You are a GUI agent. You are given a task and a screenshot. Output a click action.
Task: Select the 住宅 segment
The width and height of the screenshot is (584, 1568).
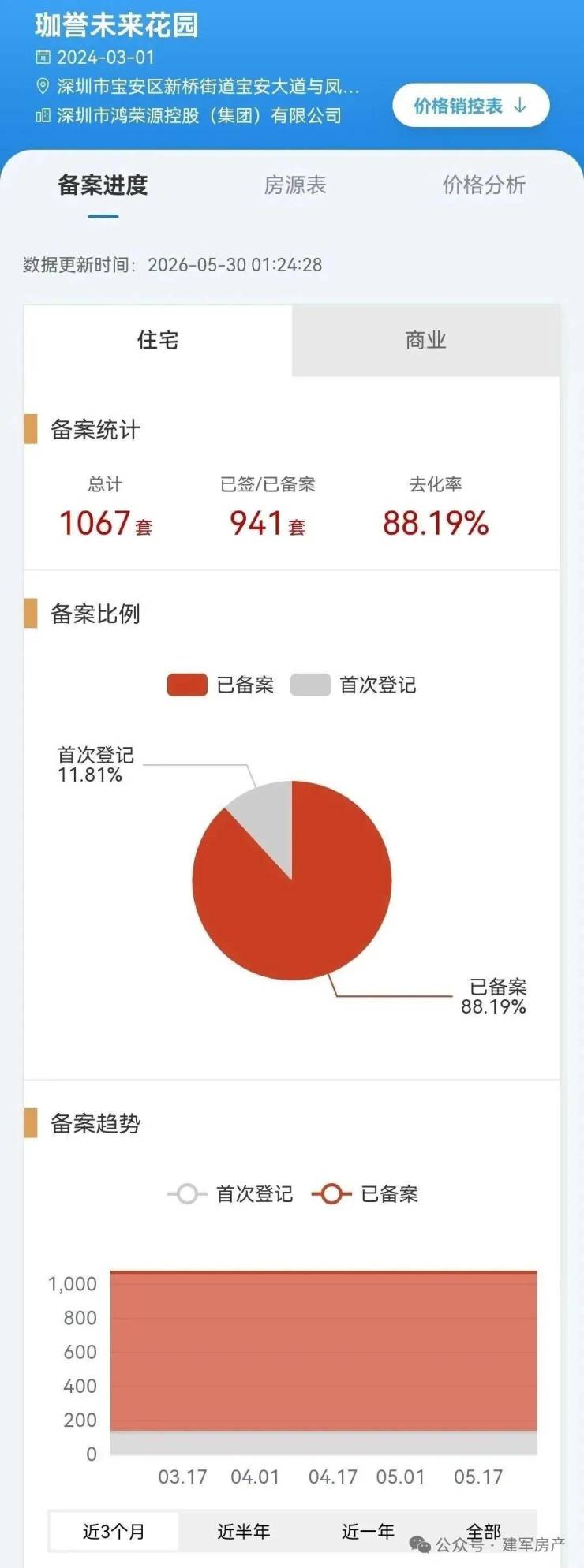pos(158,341)
